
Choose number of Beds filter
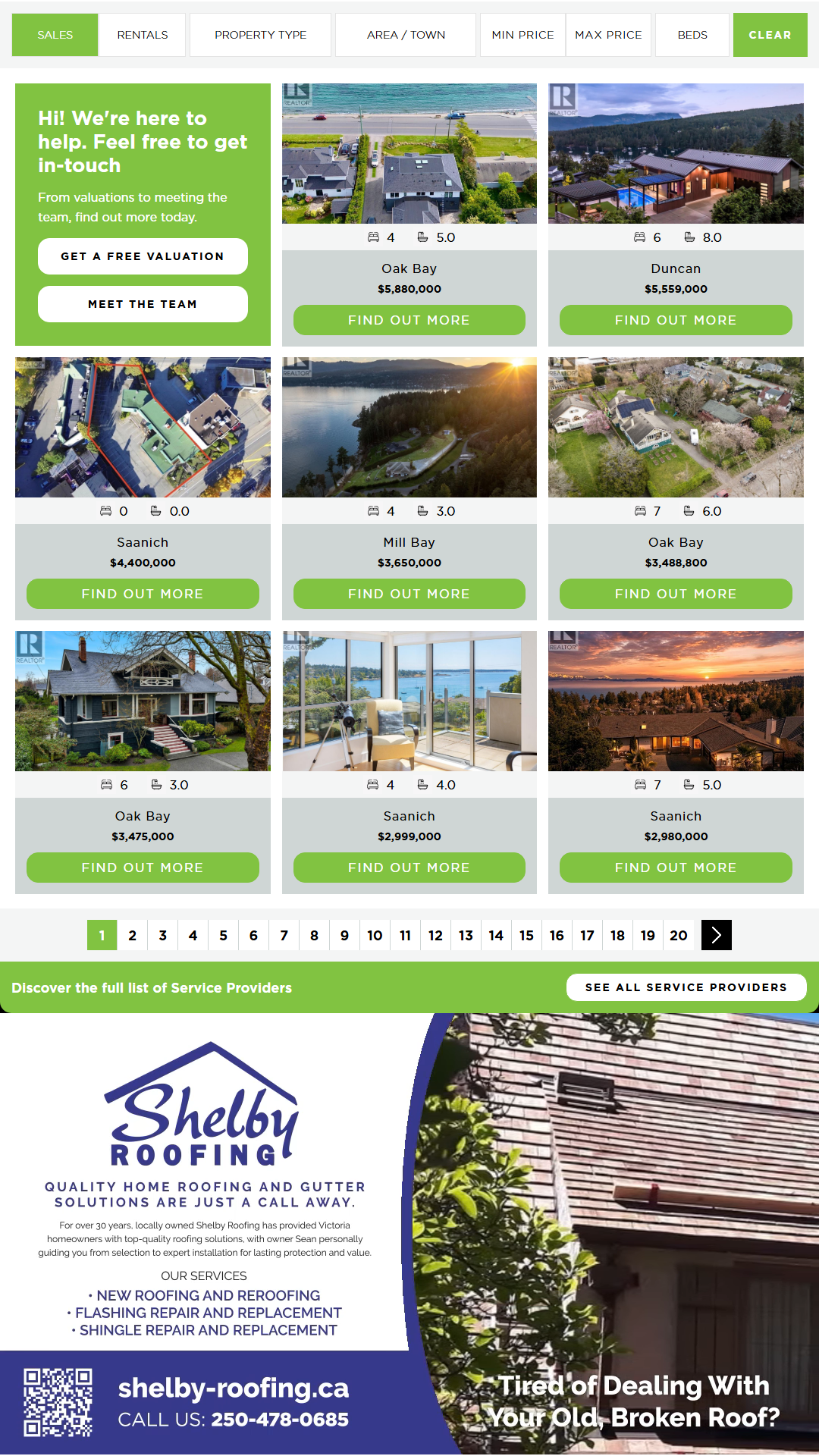692,35
